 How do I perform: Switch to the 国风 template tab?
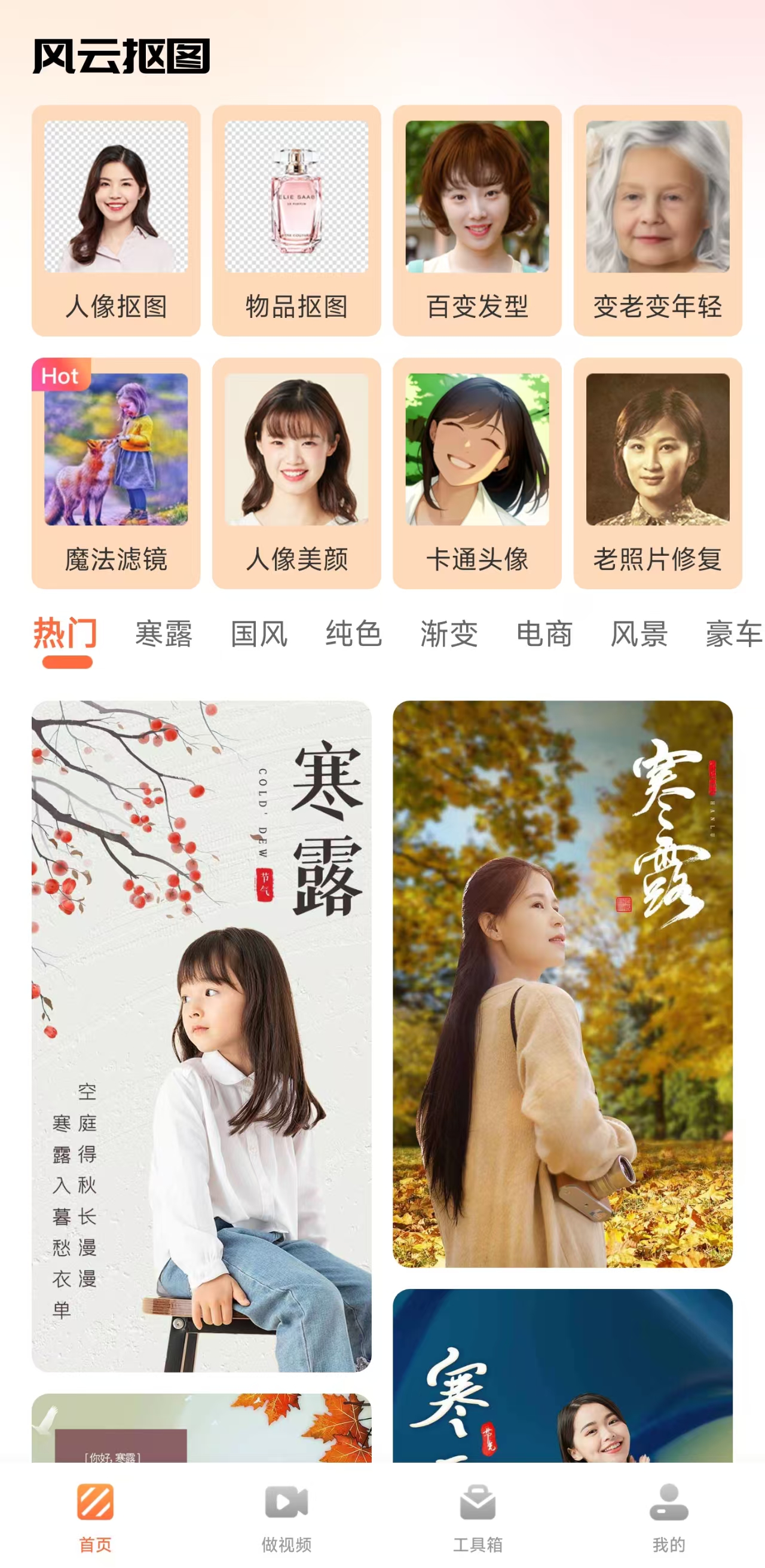pos(259,634)
